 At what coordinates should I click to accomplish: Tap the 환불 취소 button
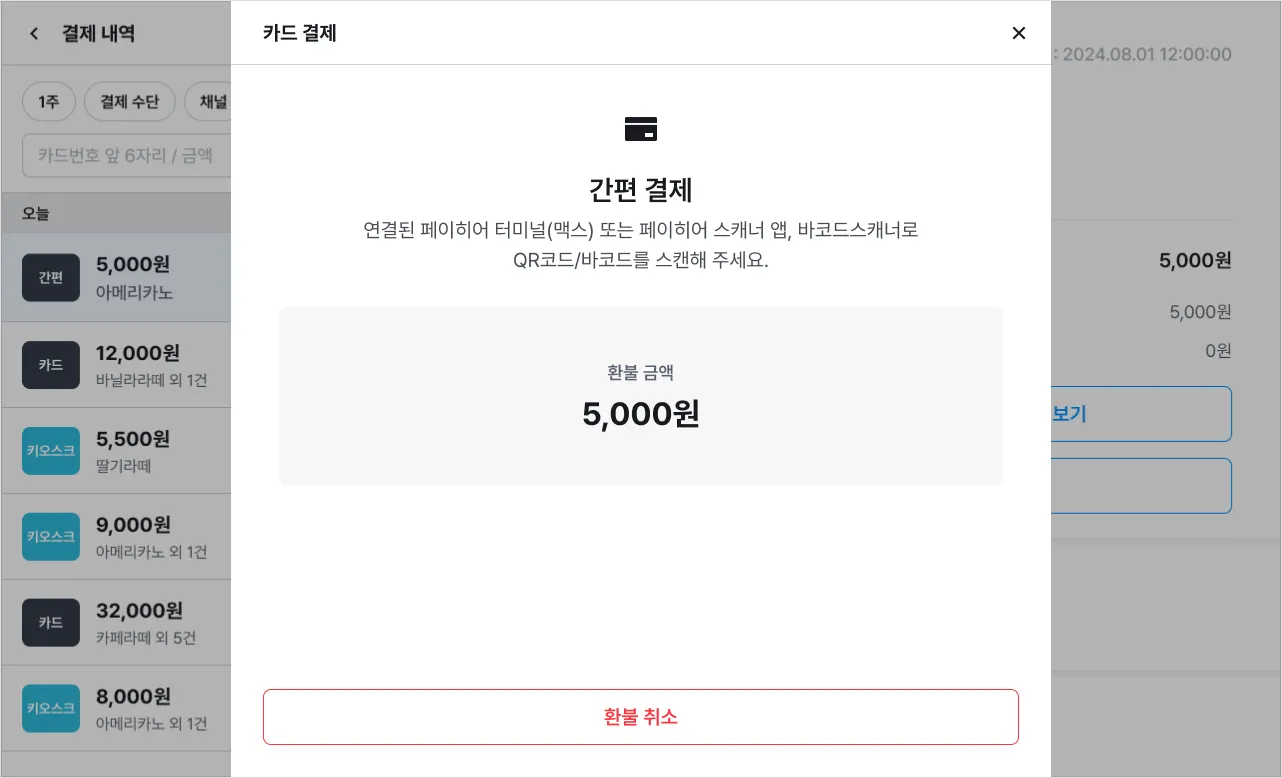pyautogui.click(x=640, y=717)
